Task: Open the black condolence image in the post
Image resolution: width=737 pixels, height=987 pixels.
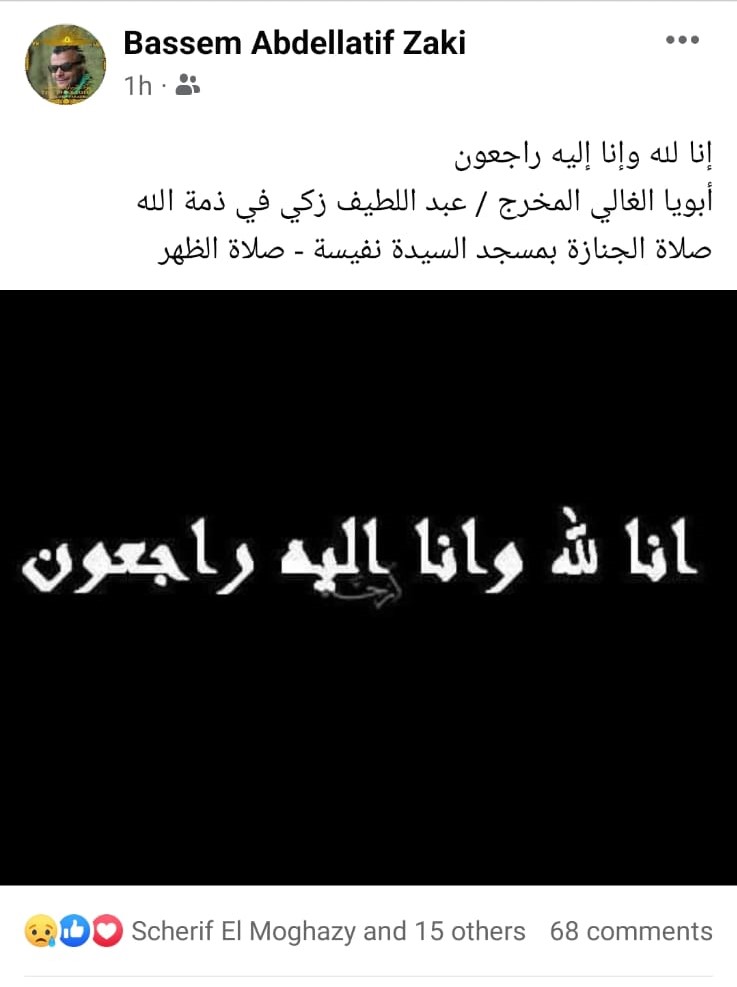Action: (x=368, y=587)
